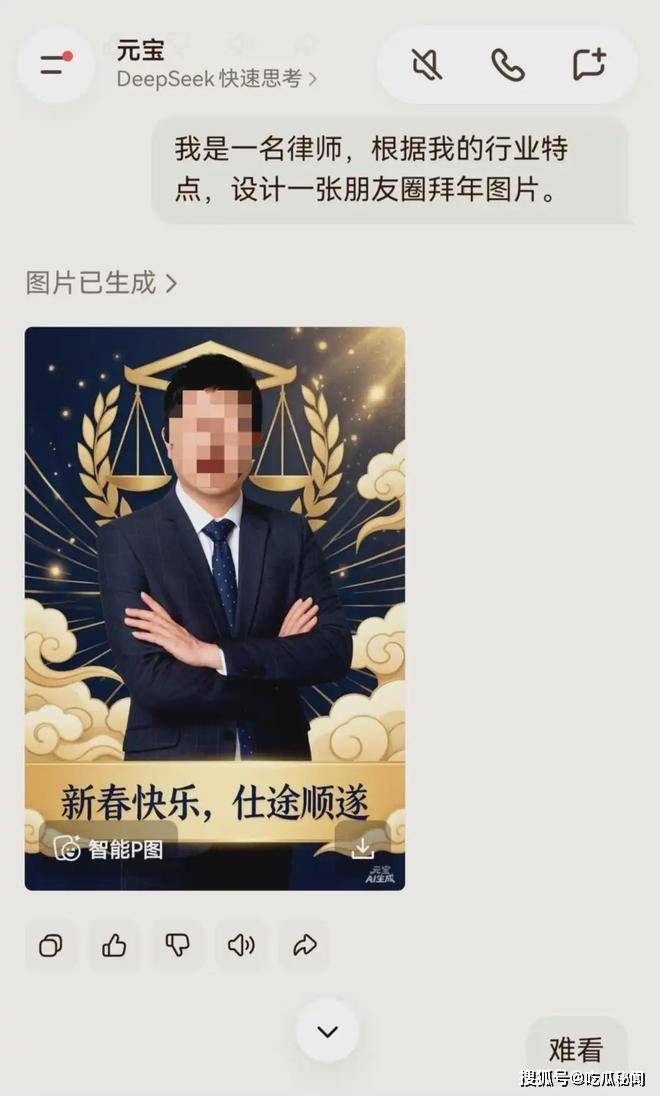Jump to the bottom of chat
Viewport: 660px width, 1096px height.
tap(328, 1031)
